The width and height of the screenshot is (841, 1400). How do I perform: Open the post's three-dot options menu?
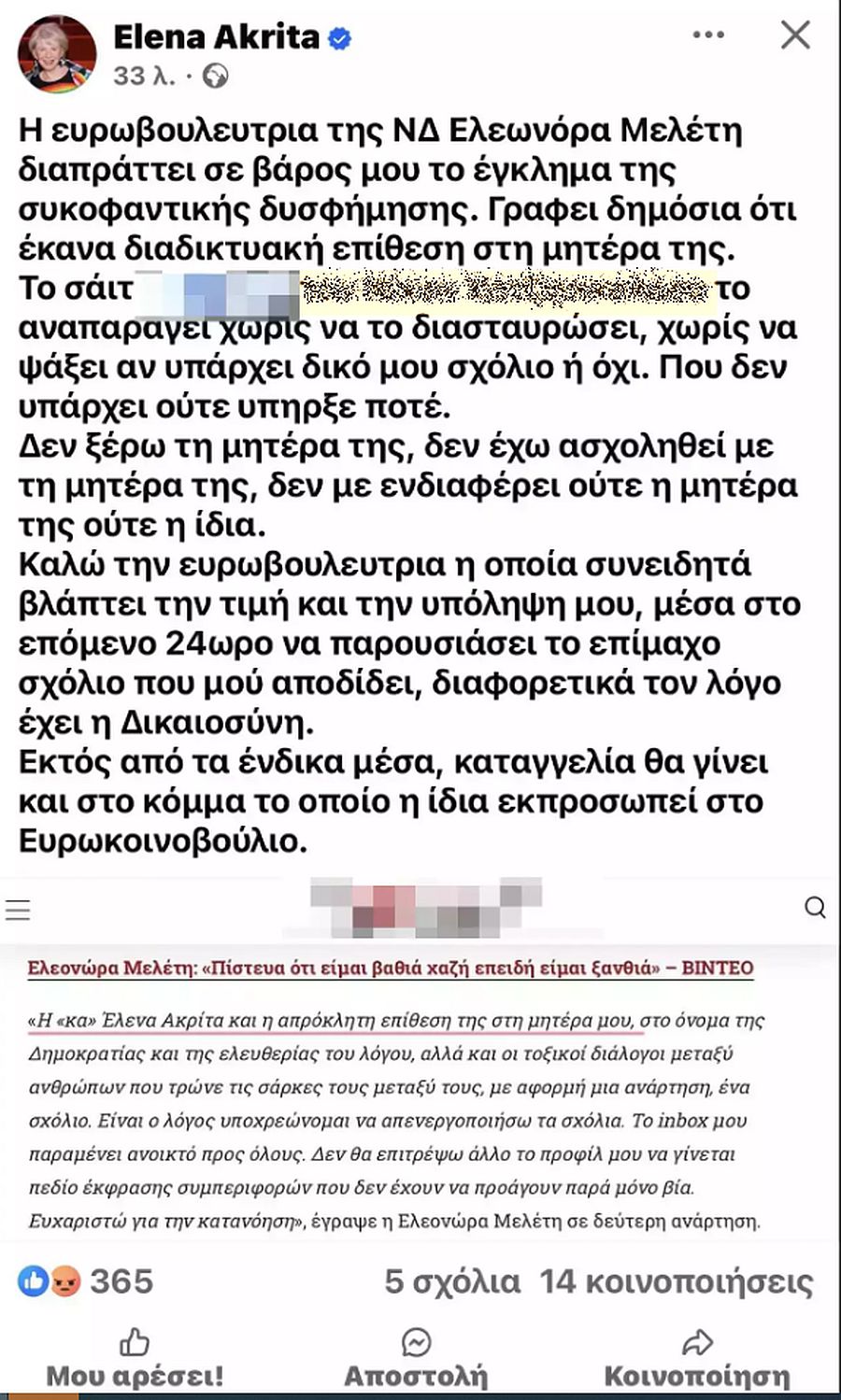[x=708, y=35]
